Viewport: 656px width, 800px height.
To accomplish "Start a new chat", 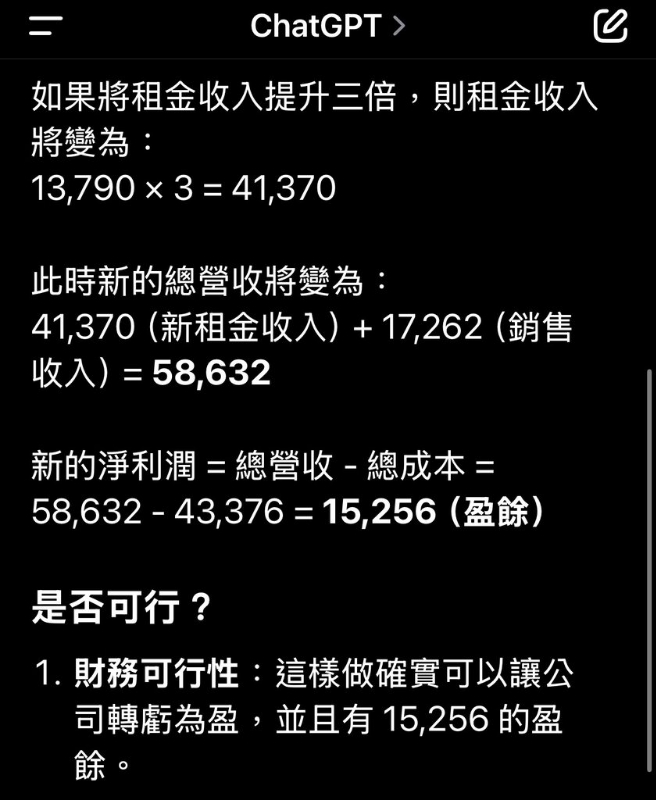I will pyautogui.click(x=610, y=26).
